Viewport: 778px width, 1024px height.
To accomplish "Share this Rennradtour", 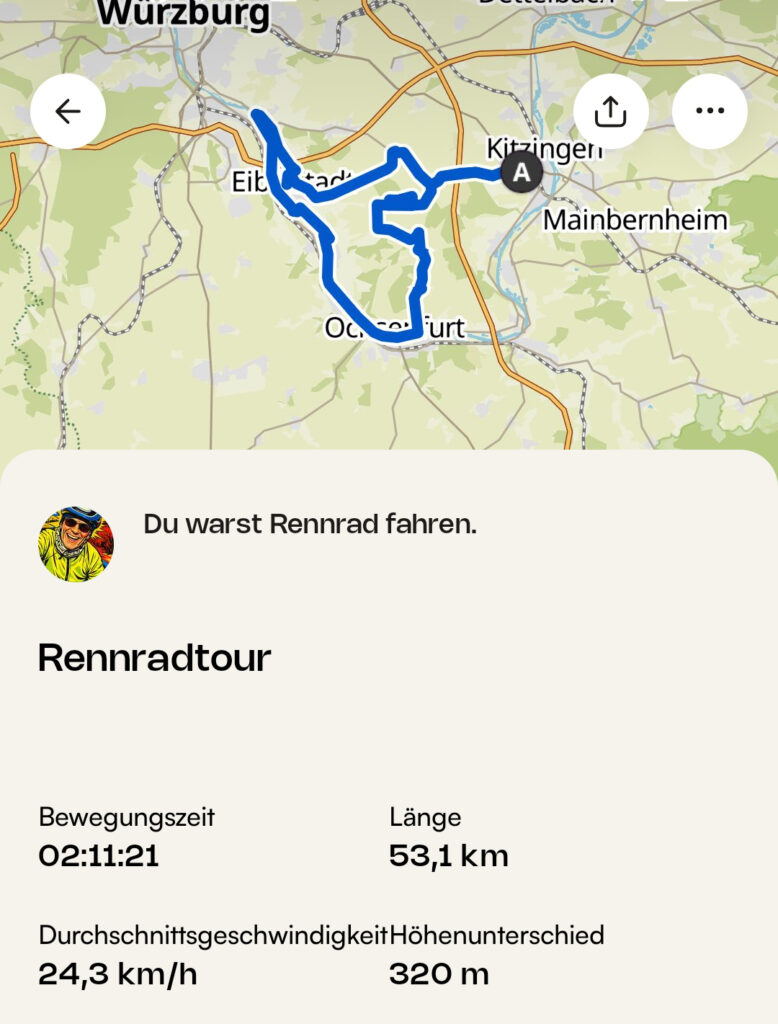I will tap(610, 111).
